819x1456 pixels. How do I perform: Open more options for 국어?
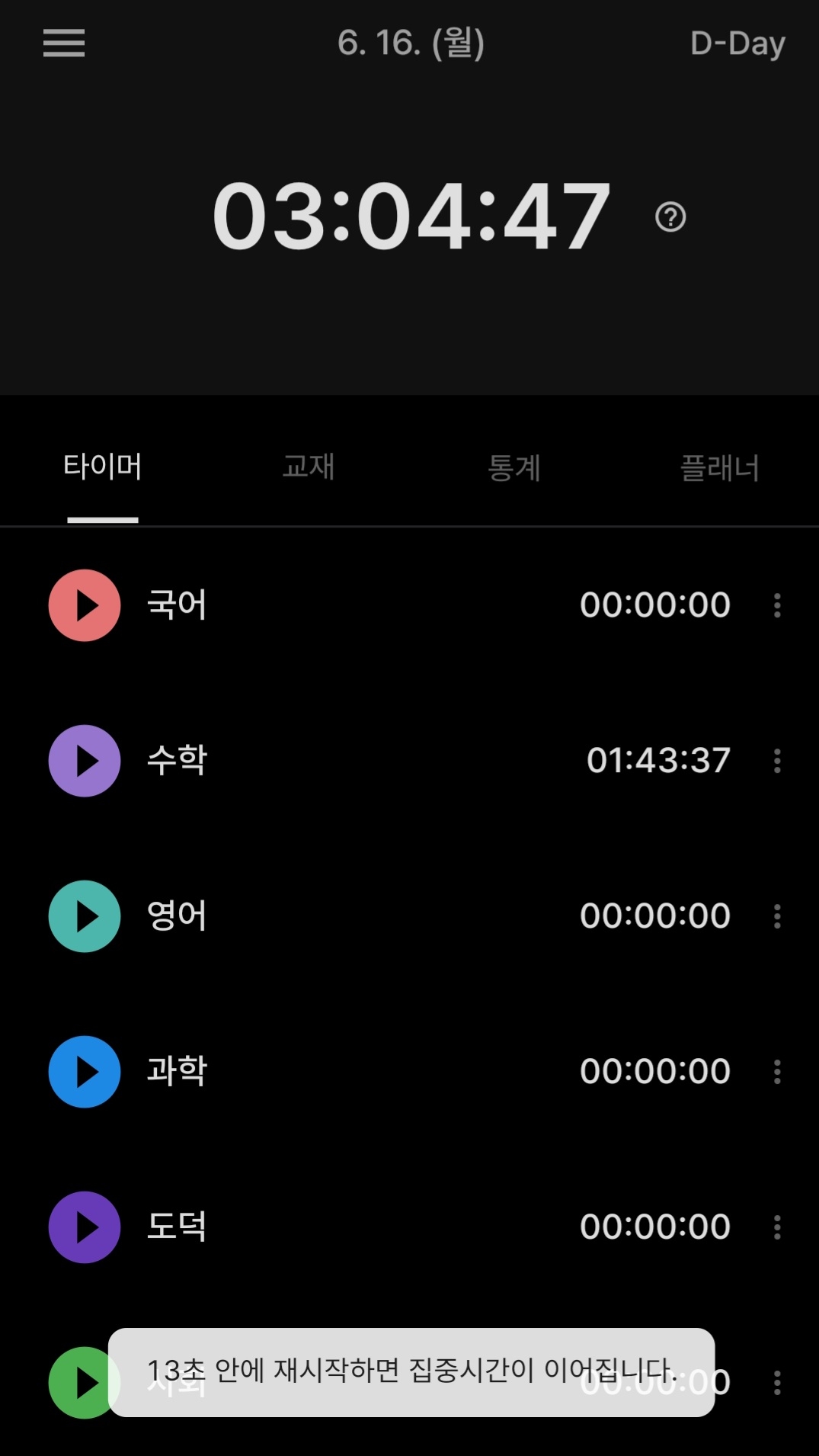pyautogui.click(x=777, y=605)
